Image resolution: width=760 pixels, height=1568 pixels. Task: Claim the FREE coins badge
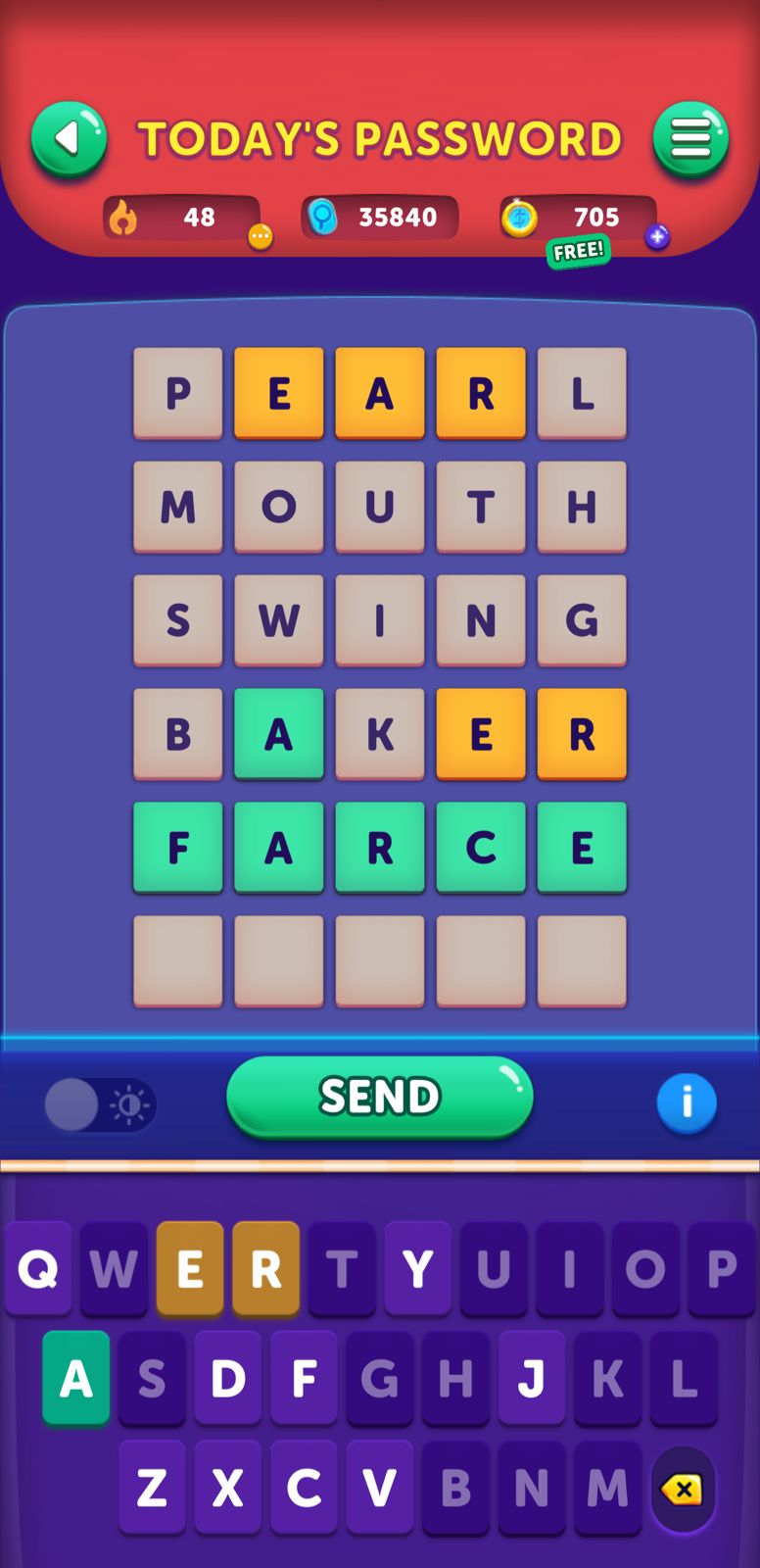pos(578,252)
